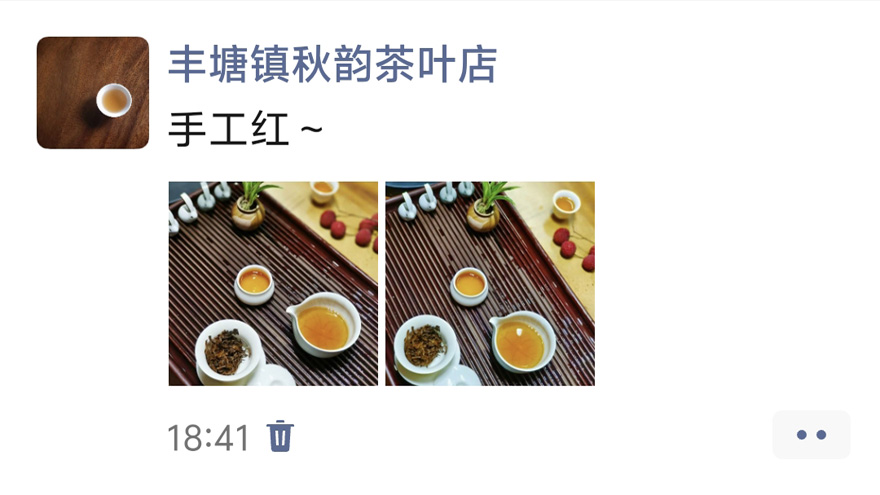View the first tea tray photo
Screen dimensions: 880x495
[x=273, y=283]
